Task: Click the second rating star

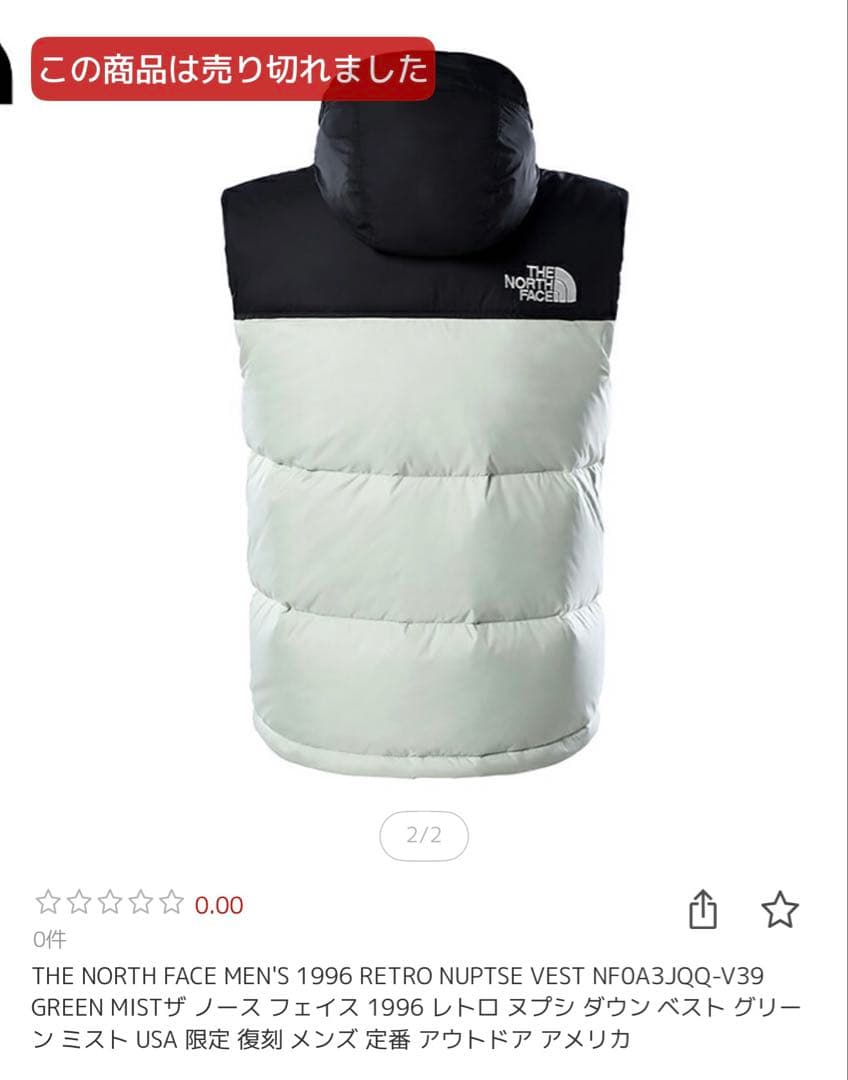Action: pos(78,900)
